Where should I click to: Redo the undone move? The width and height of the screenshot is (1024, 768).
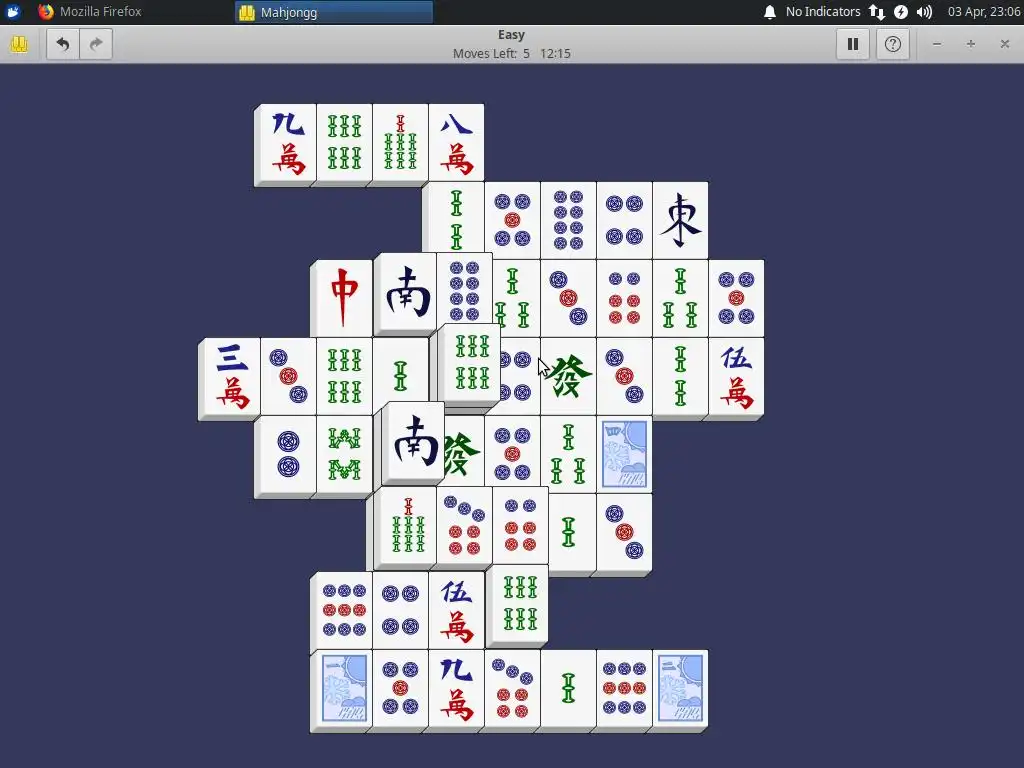pyautogui.click(x=96, y=44)
